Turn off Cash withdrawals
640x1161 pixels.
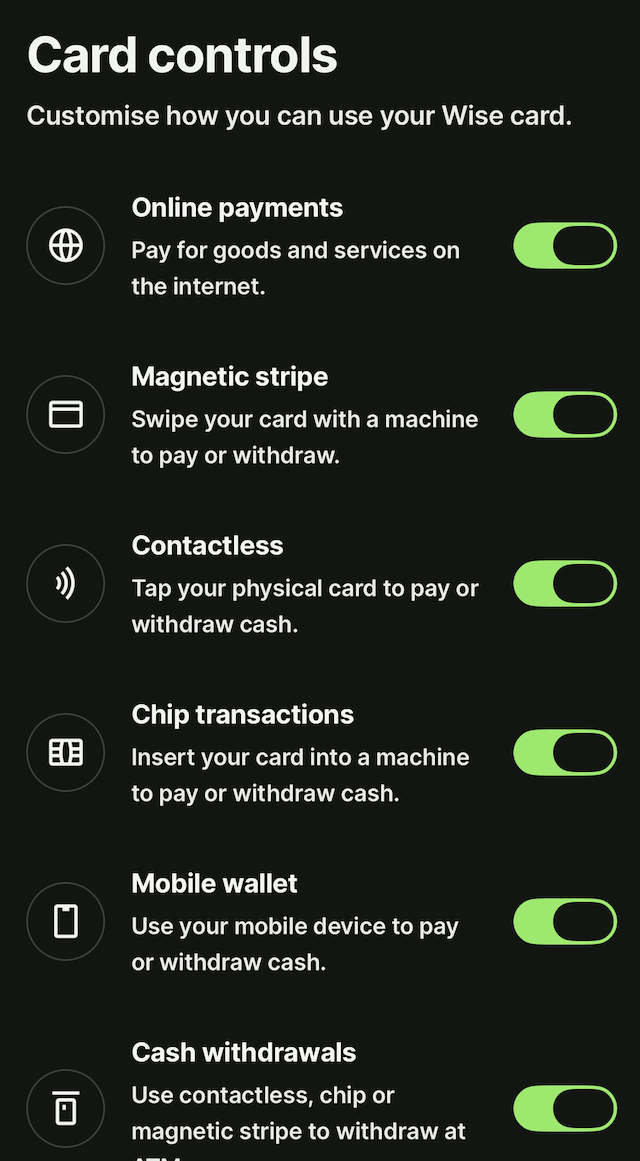565,1108
